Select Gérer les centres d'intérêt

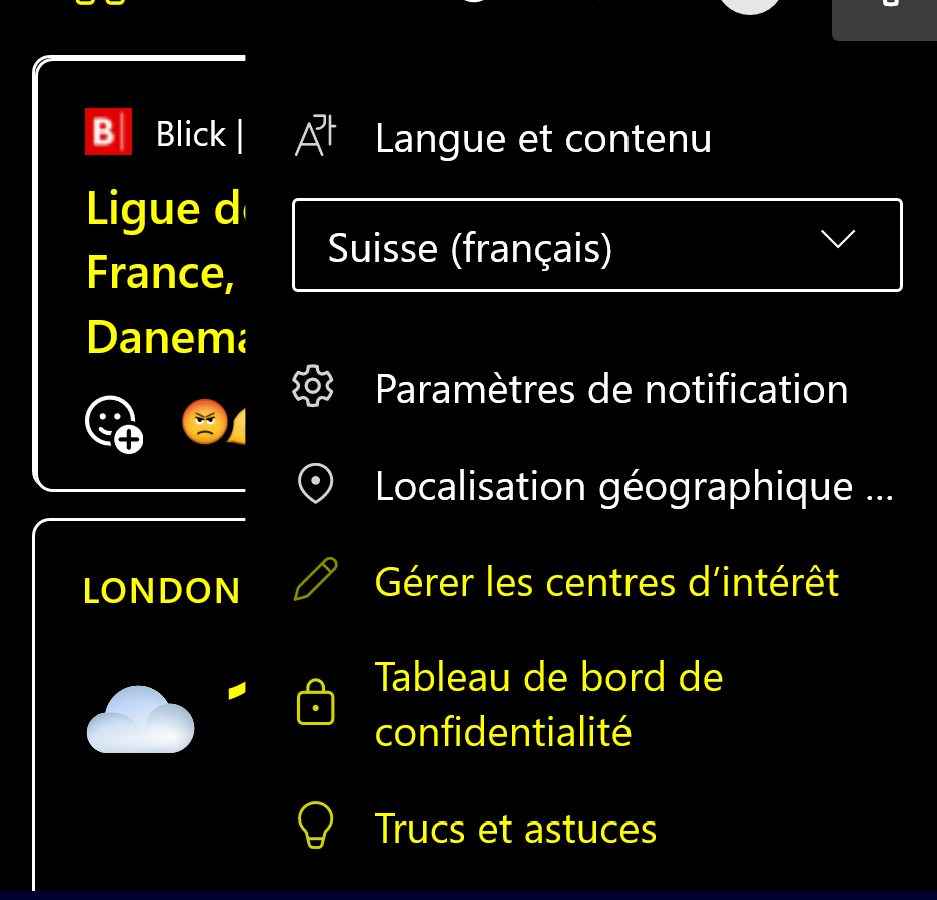click(606, 581)
